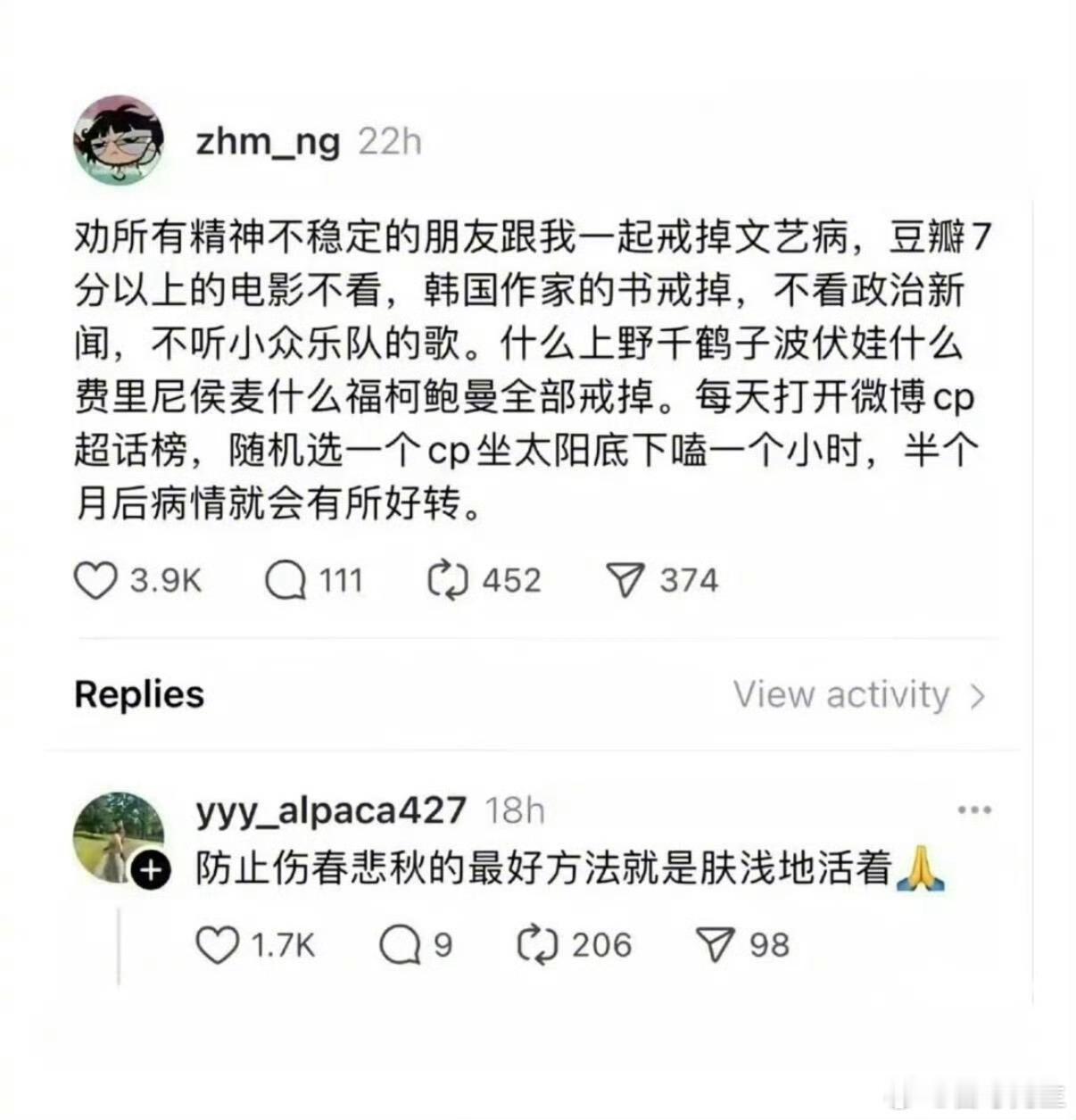
Task: Repost yyy_alpaca427's reply
Action: (536, 943)
